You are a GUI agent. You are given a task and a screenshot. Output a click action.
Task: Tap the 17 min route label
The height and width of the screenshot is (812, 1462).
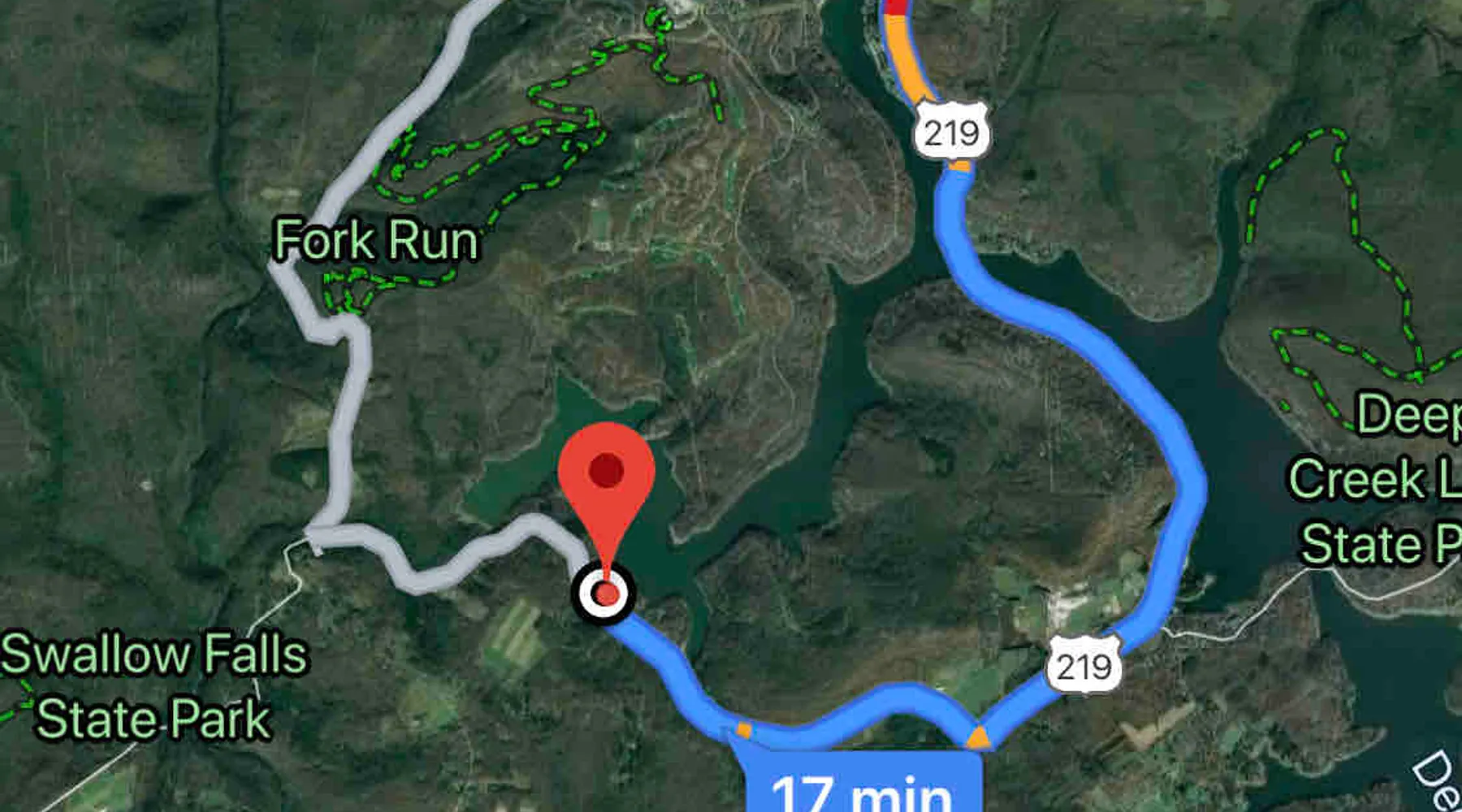(x=861, y=786)
